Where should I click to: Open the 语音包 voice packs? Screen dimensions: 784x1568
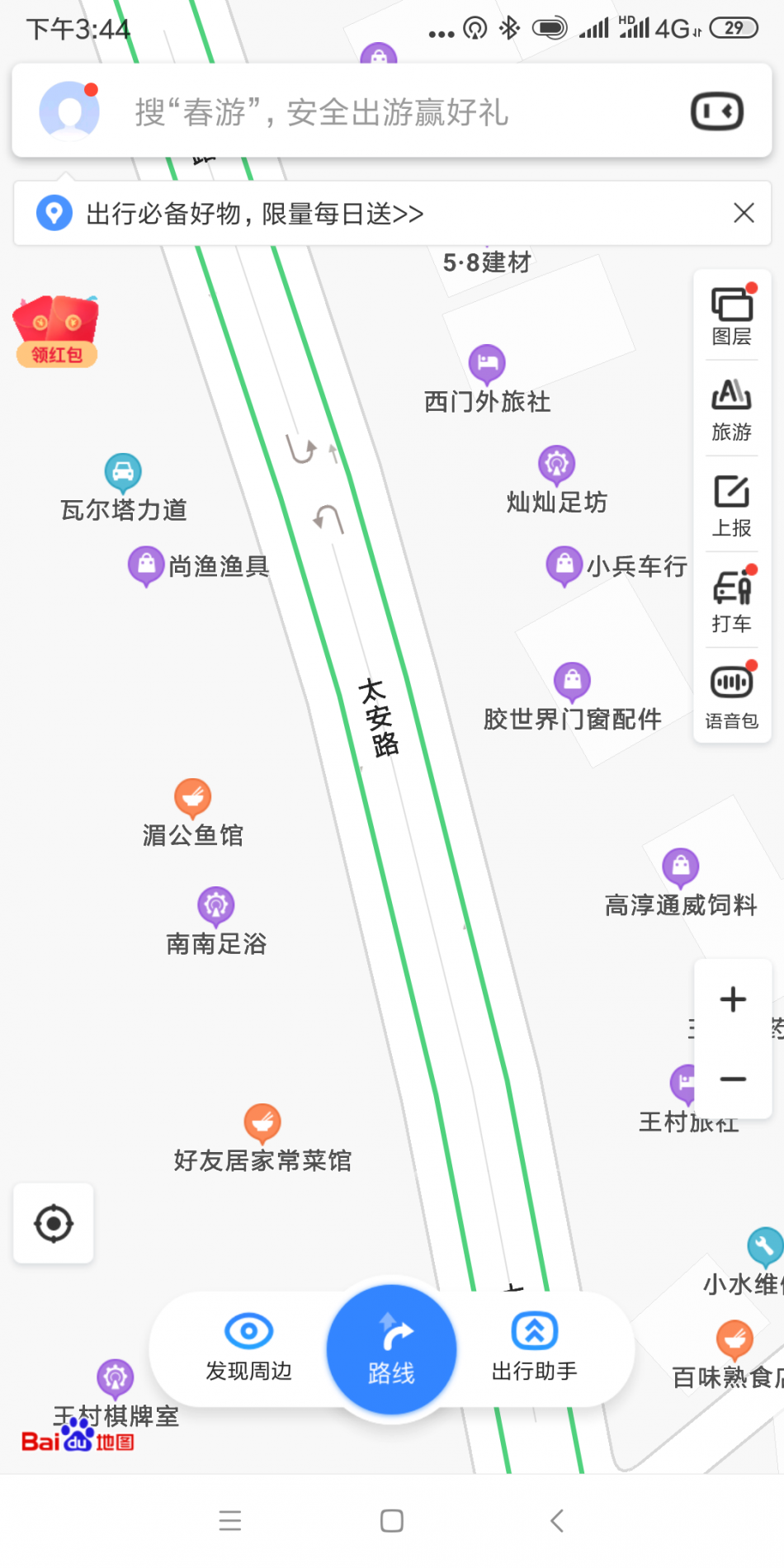click(732, 697)
